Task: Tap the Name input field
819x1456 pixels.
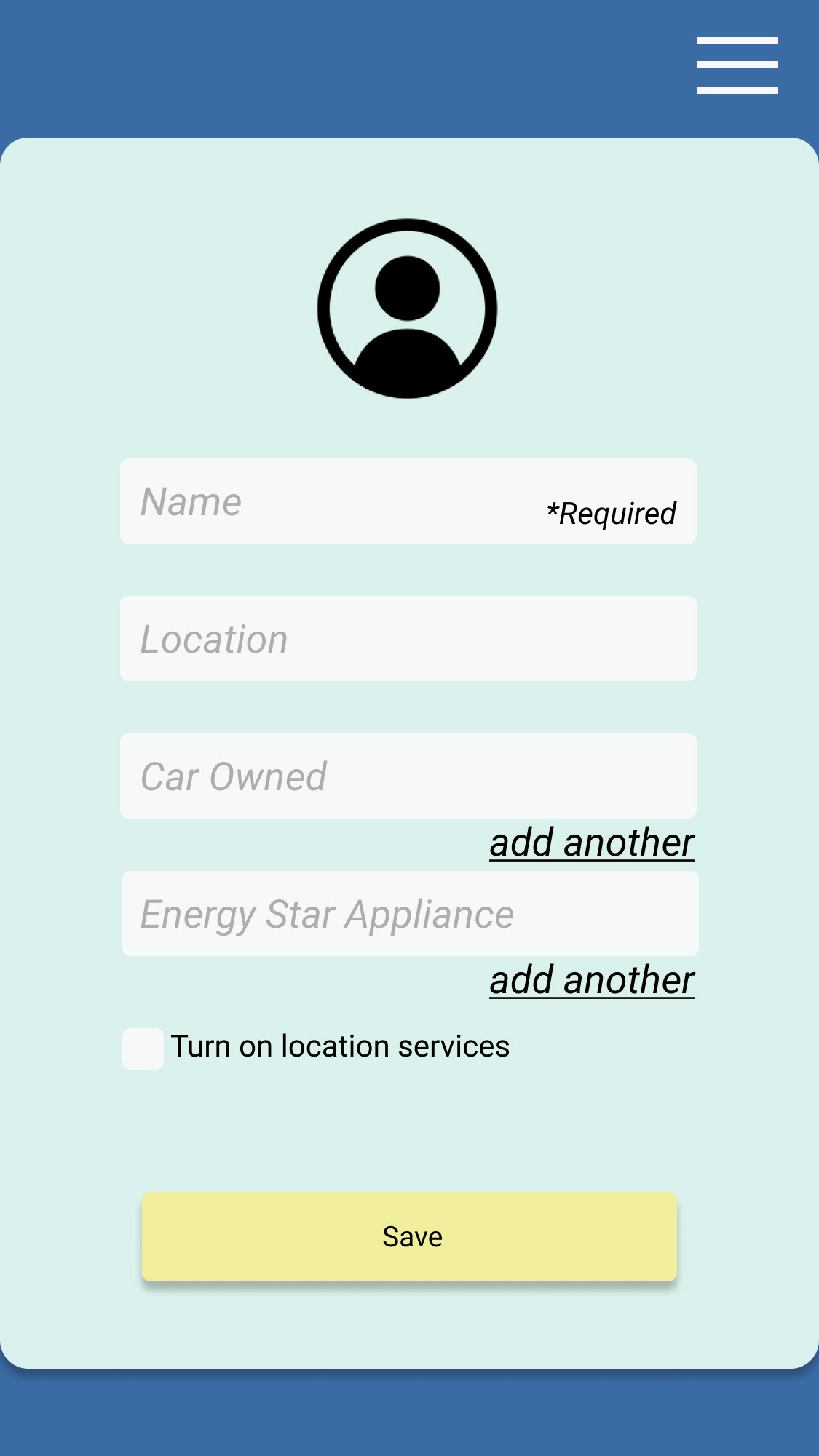Action: point(408,501)
